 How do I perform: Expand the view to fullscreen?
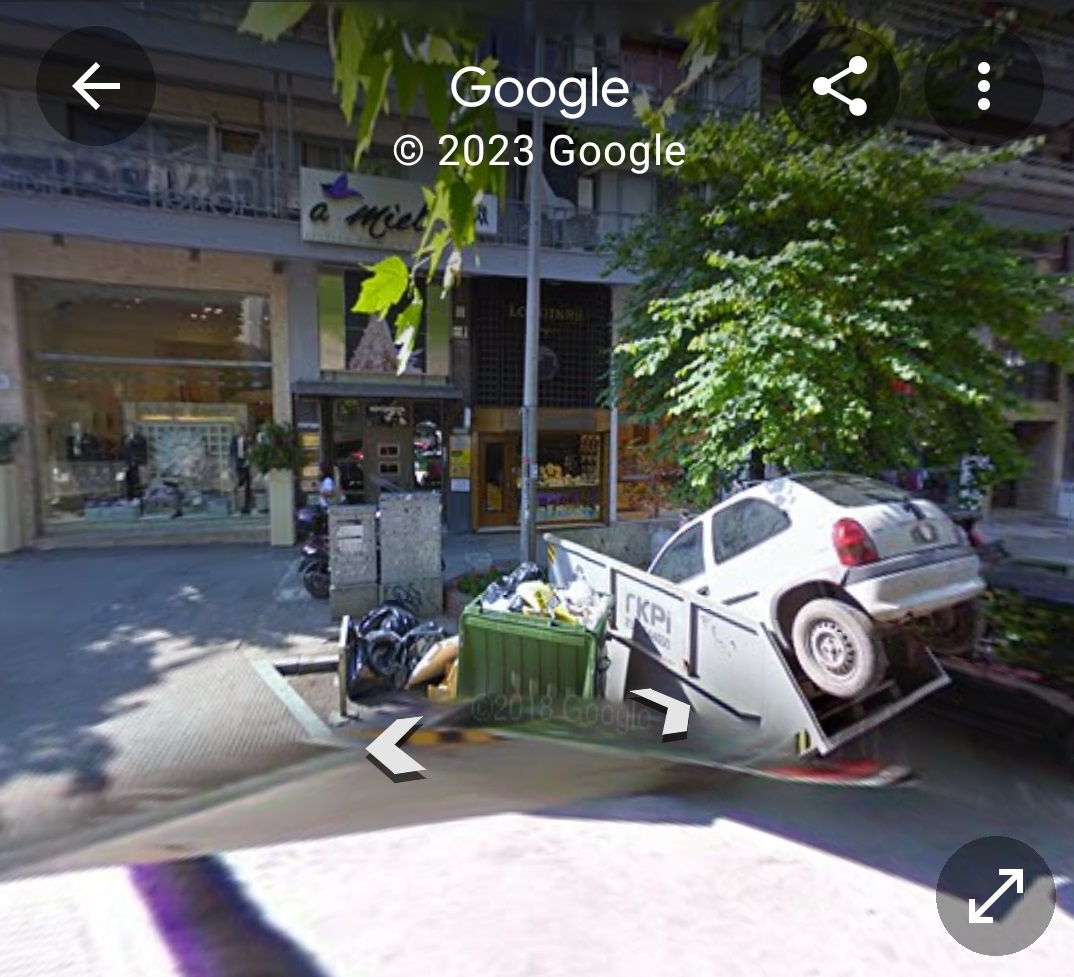995,895
